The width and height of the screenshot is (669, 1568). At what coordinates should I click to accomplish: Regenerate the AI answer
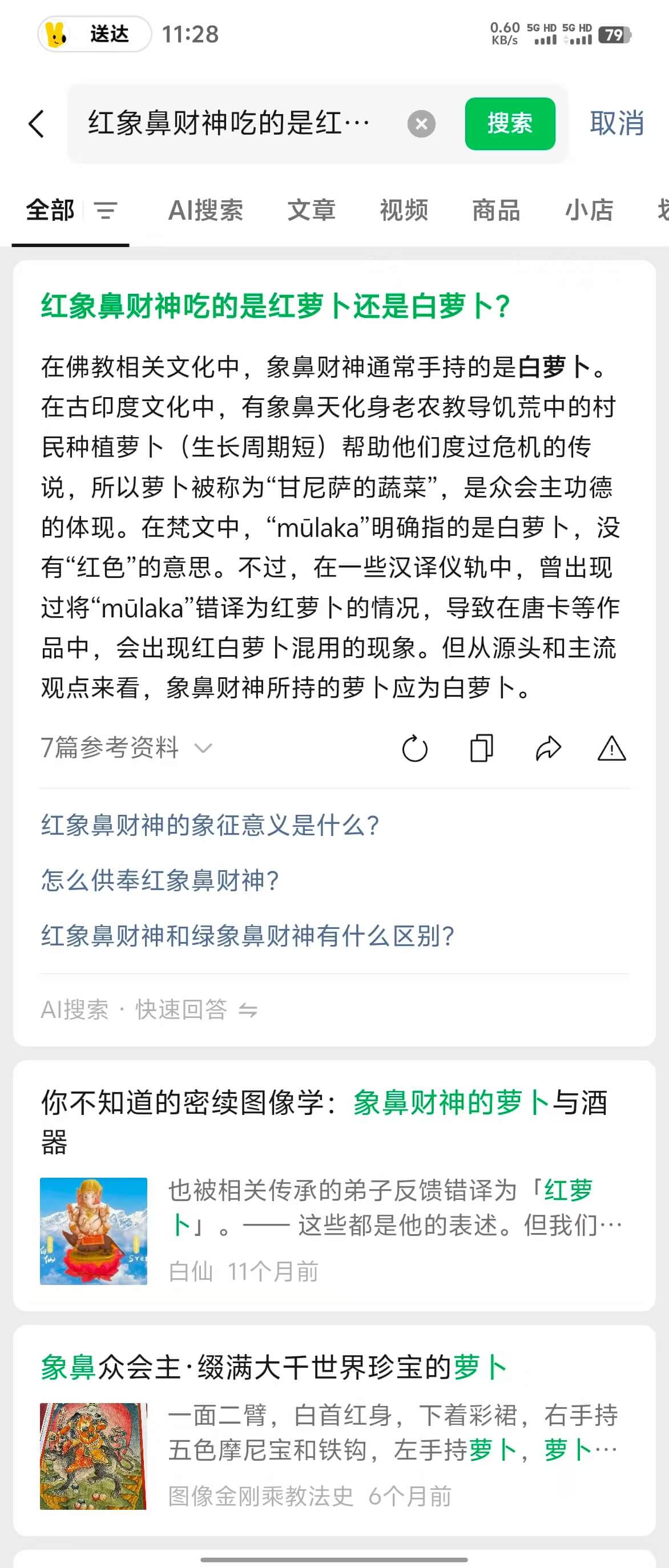coord(414,748)
